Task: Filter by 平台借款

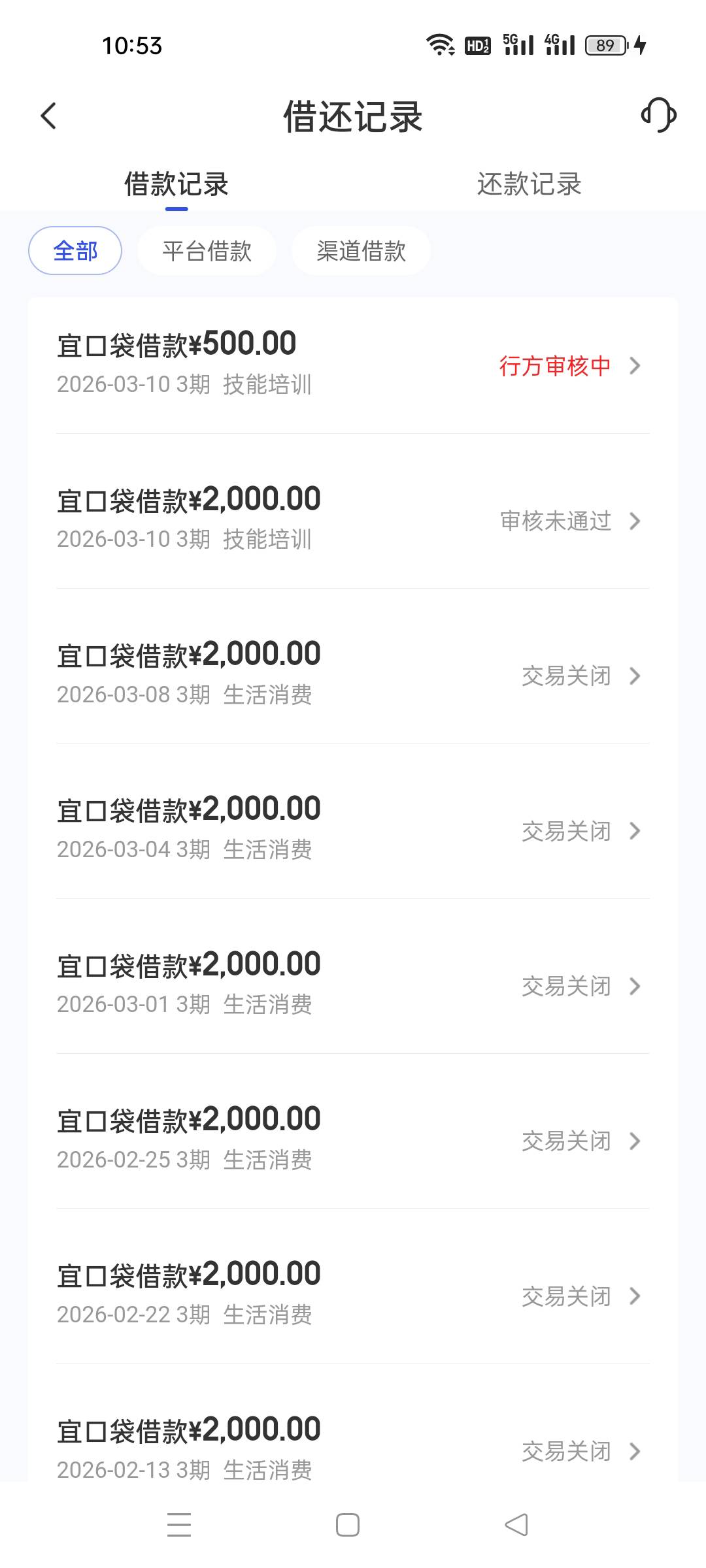Action: [207, 251]
